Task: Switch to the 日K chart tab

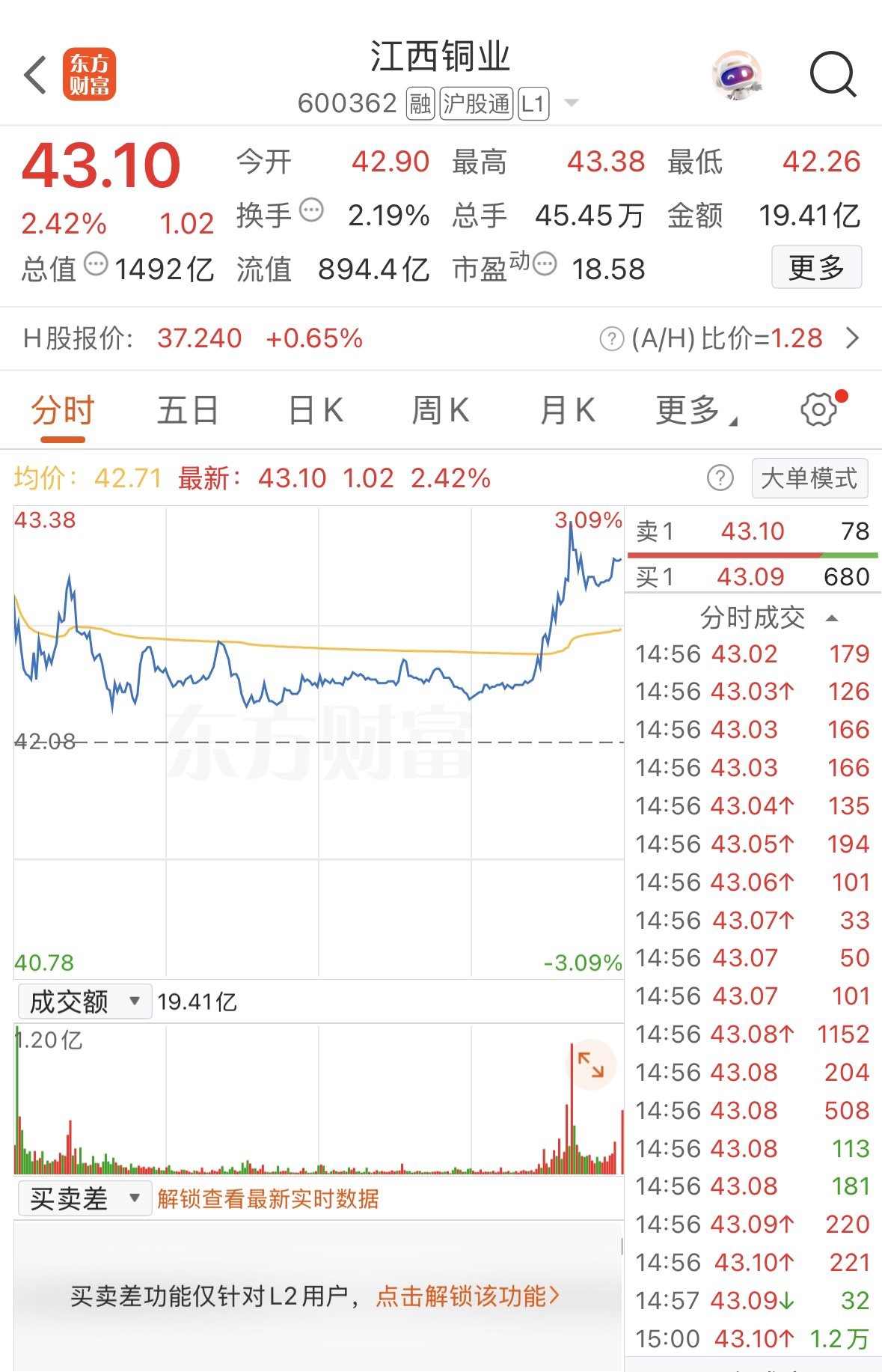Action: point(316,411)
